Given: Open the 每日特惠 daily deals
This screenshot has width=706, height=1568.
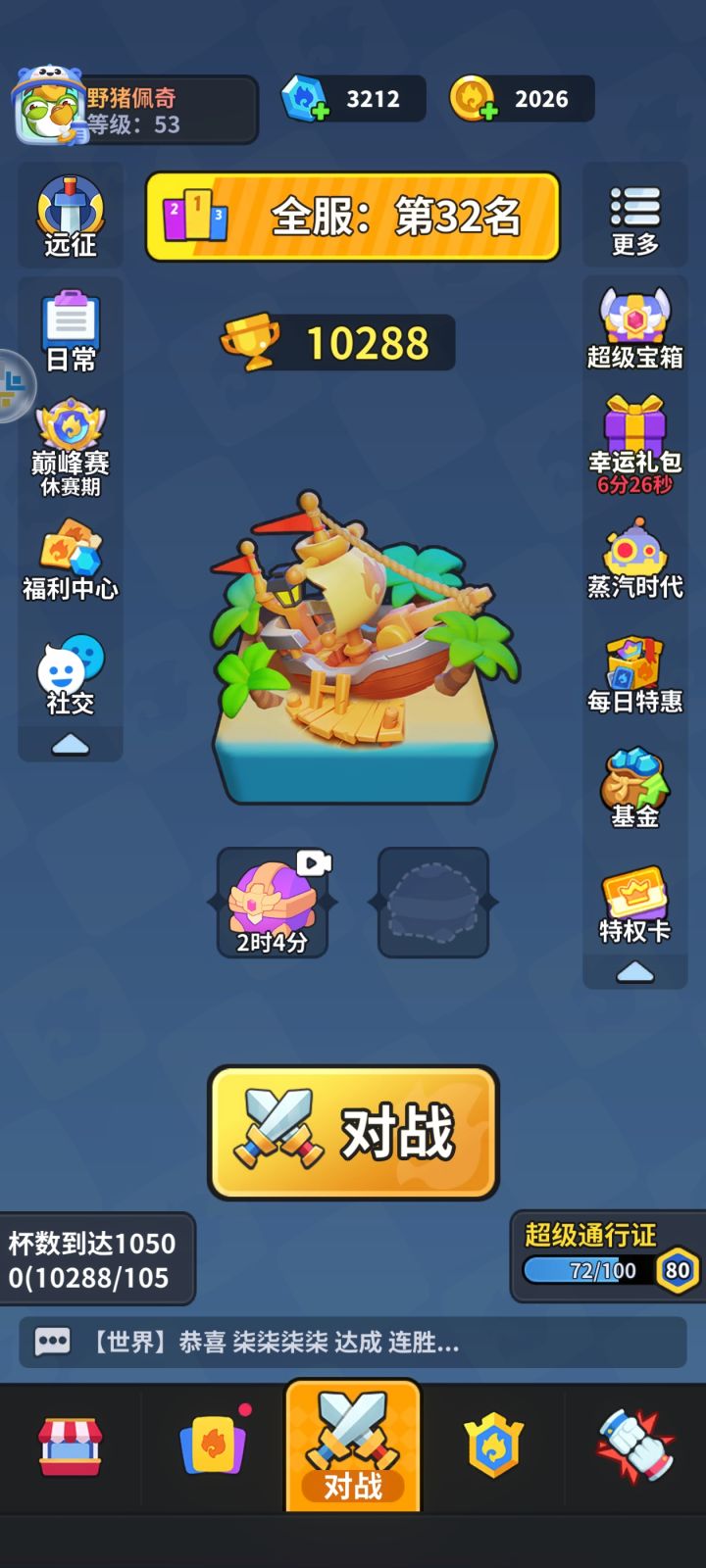Looking at the screenshot, I should 634,671.
